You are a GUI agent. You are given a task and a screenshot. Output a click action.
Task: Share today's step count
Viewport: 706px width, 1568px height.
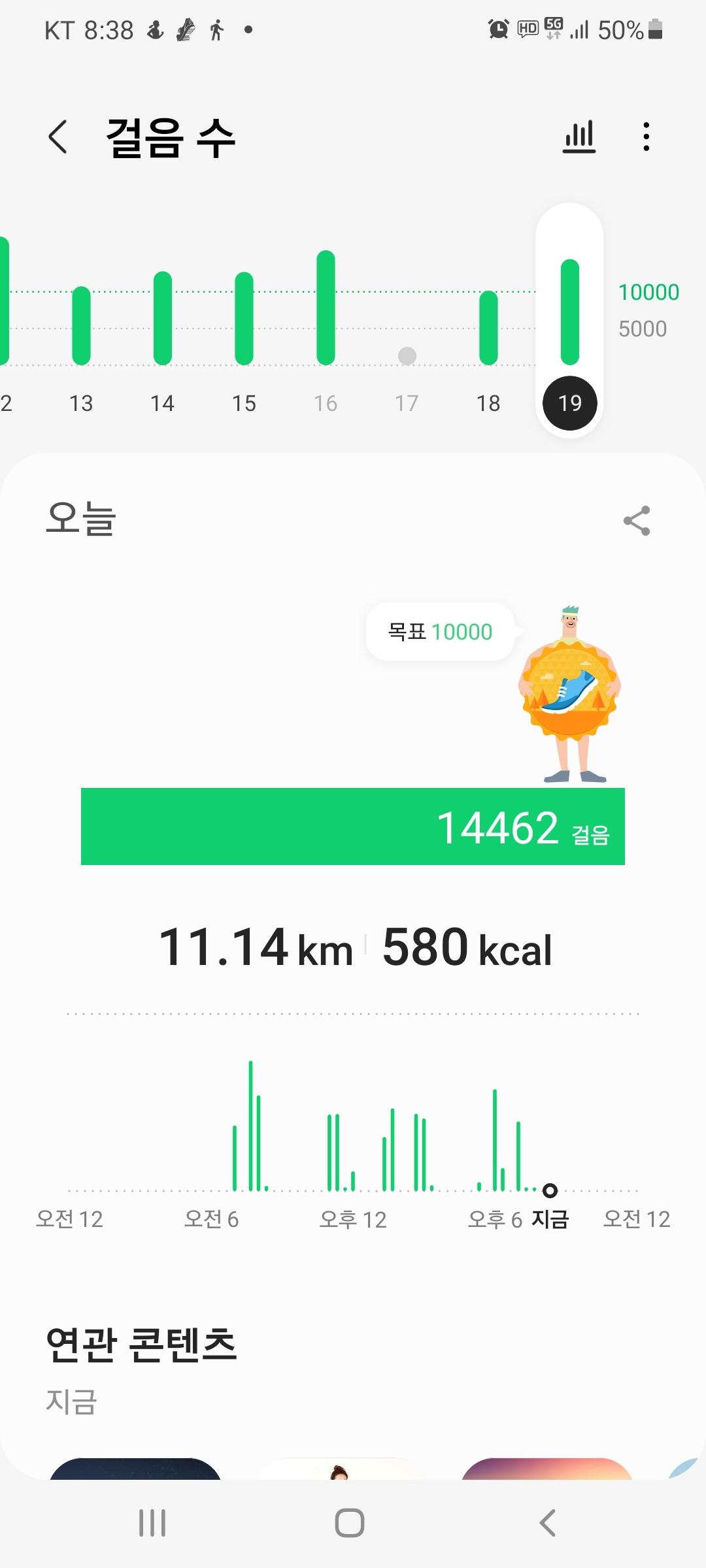(637, 521)
